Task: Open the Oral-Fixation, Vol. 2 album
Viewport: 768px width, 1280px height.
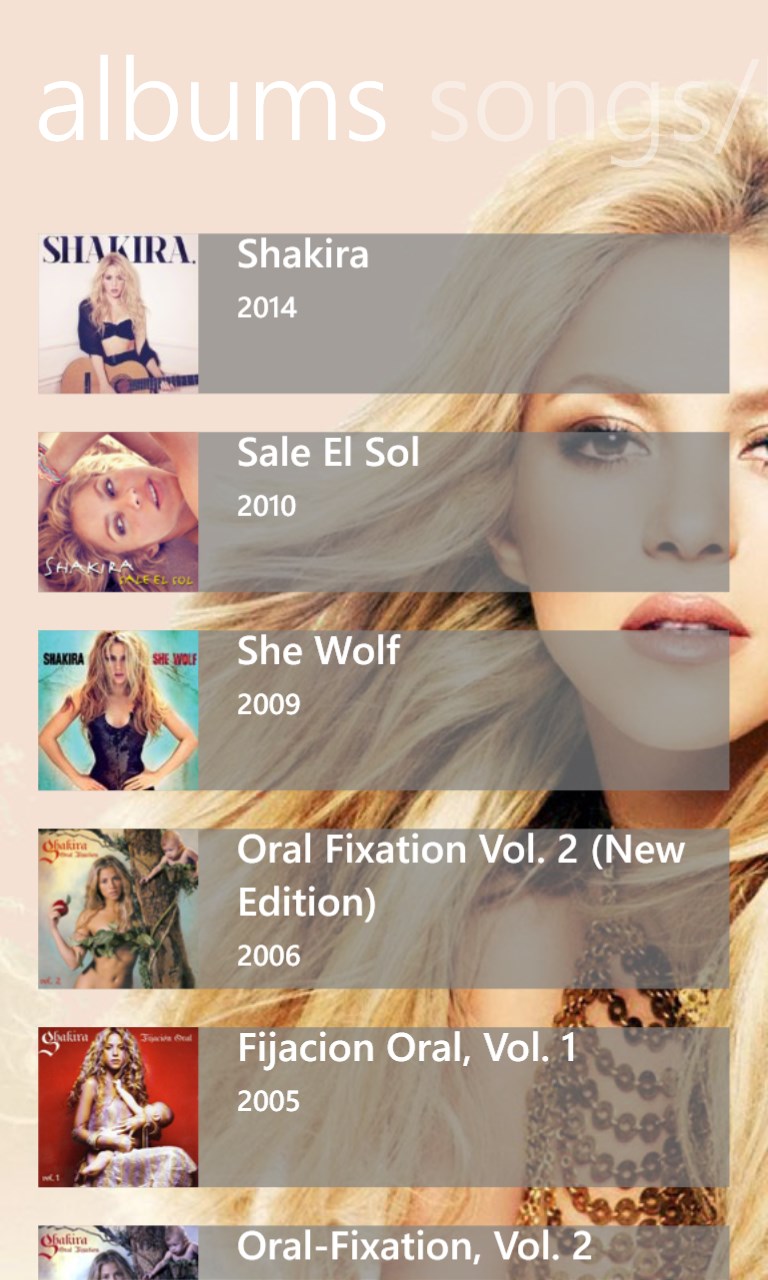Action: pos(384,1252)
